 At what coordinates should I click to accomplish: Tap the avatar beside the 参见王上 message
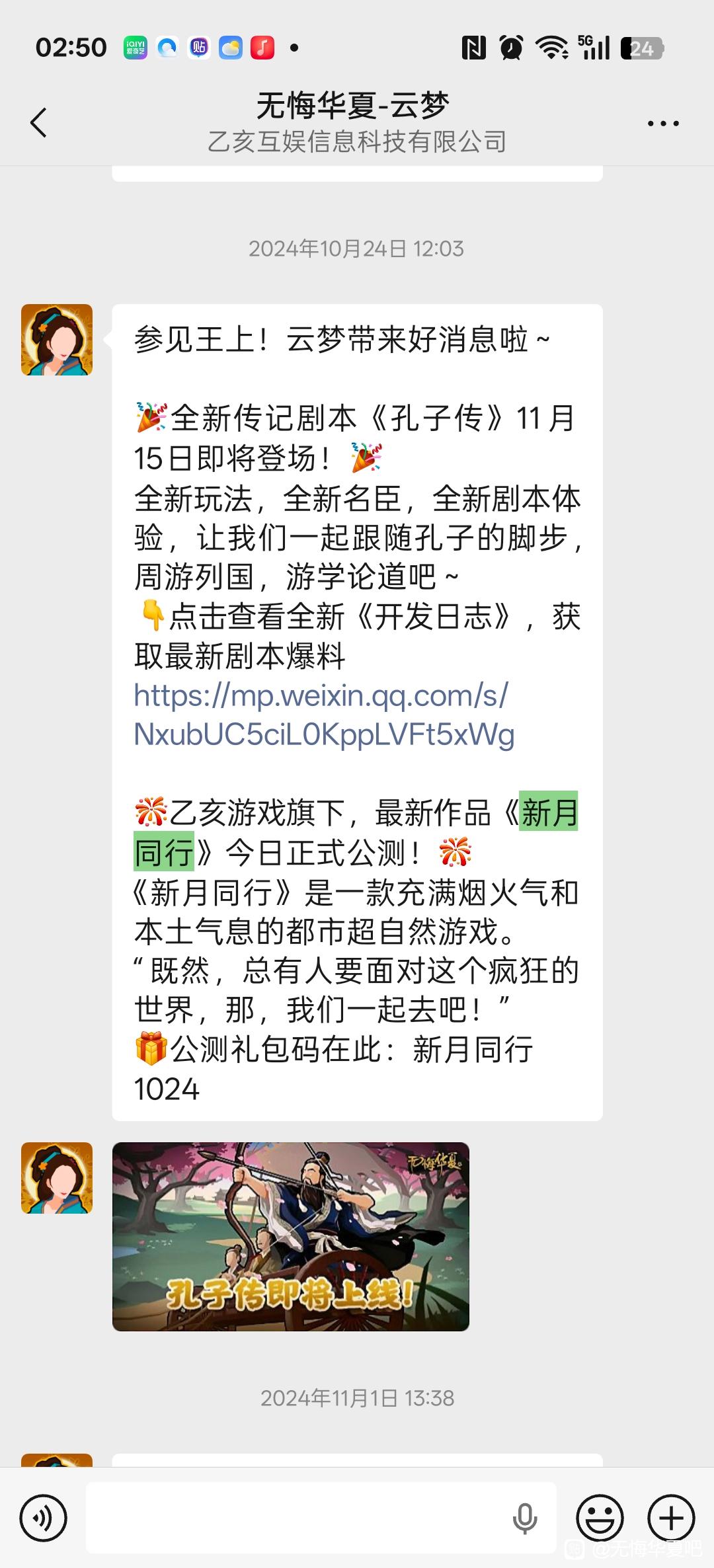[57, 340]
